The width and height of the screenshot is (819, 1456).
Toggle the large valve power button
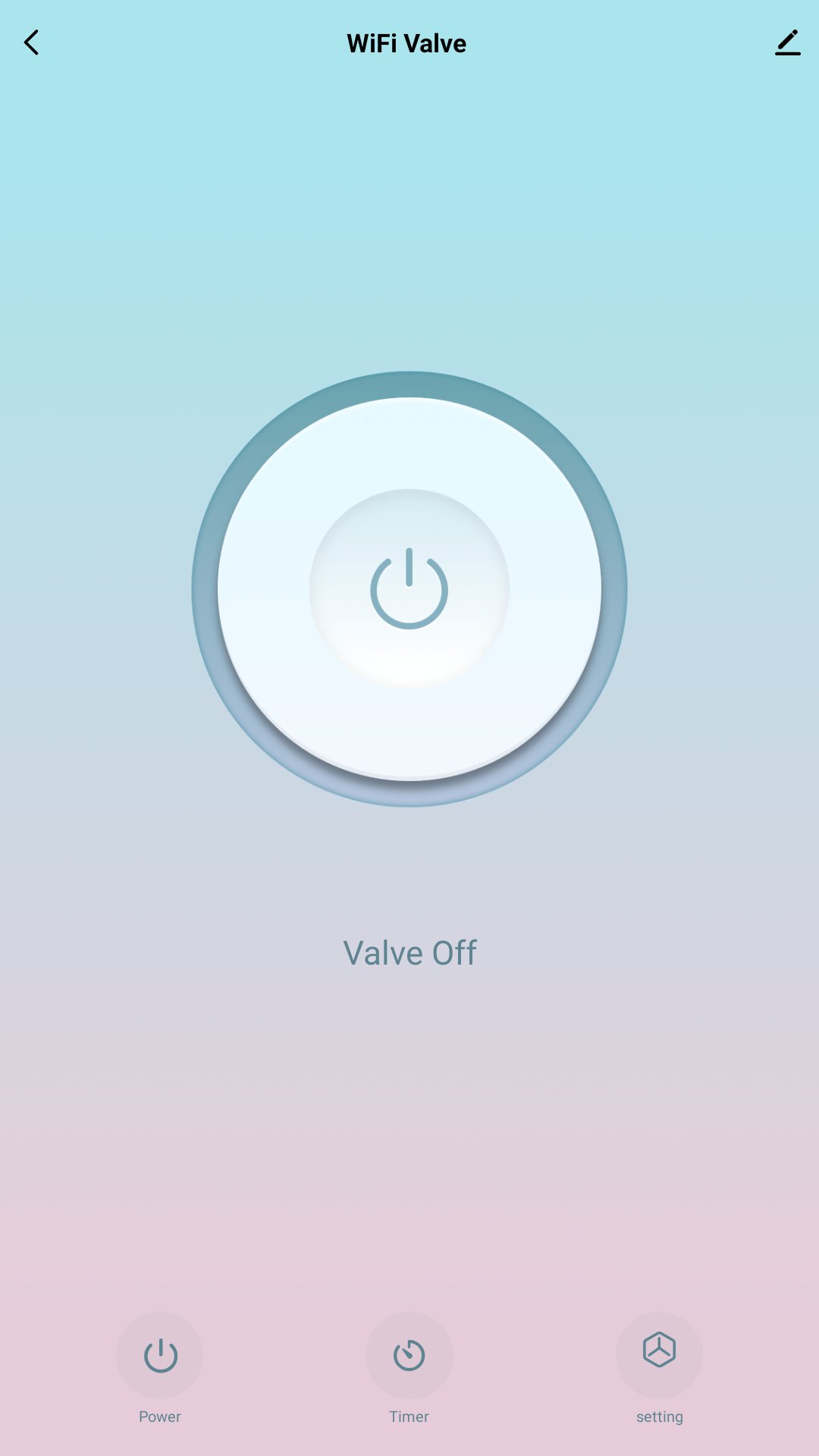(x=409, y=588)
